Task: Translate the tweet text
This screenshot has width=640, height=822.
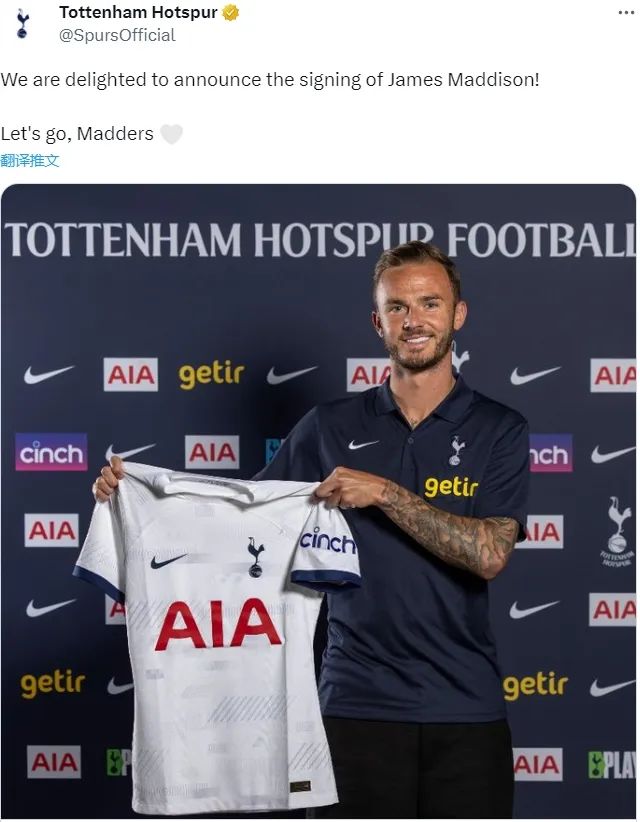Action: tap(30, 160)
